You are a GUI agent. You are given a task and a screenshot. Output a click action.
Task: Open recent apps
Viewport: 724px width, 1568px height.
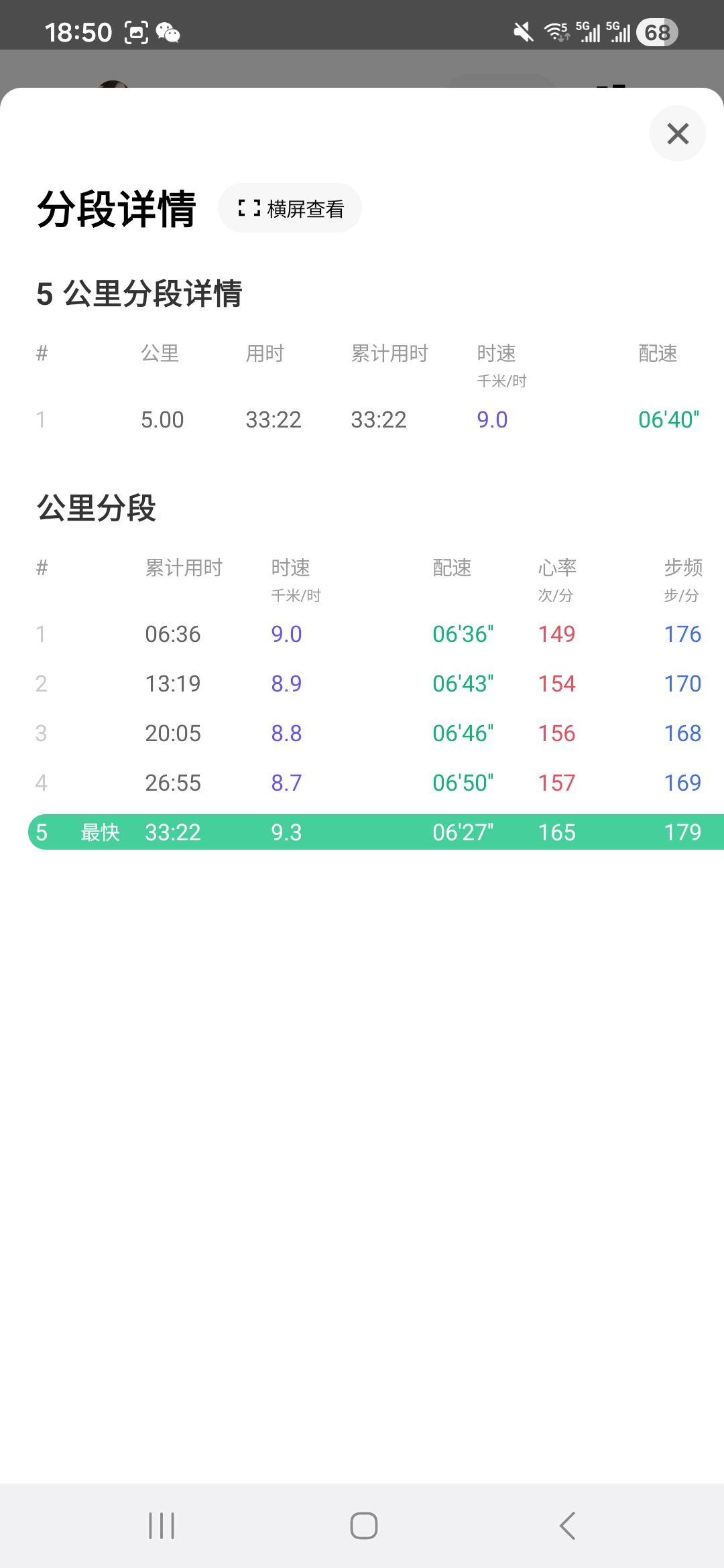click(162, 1526)
